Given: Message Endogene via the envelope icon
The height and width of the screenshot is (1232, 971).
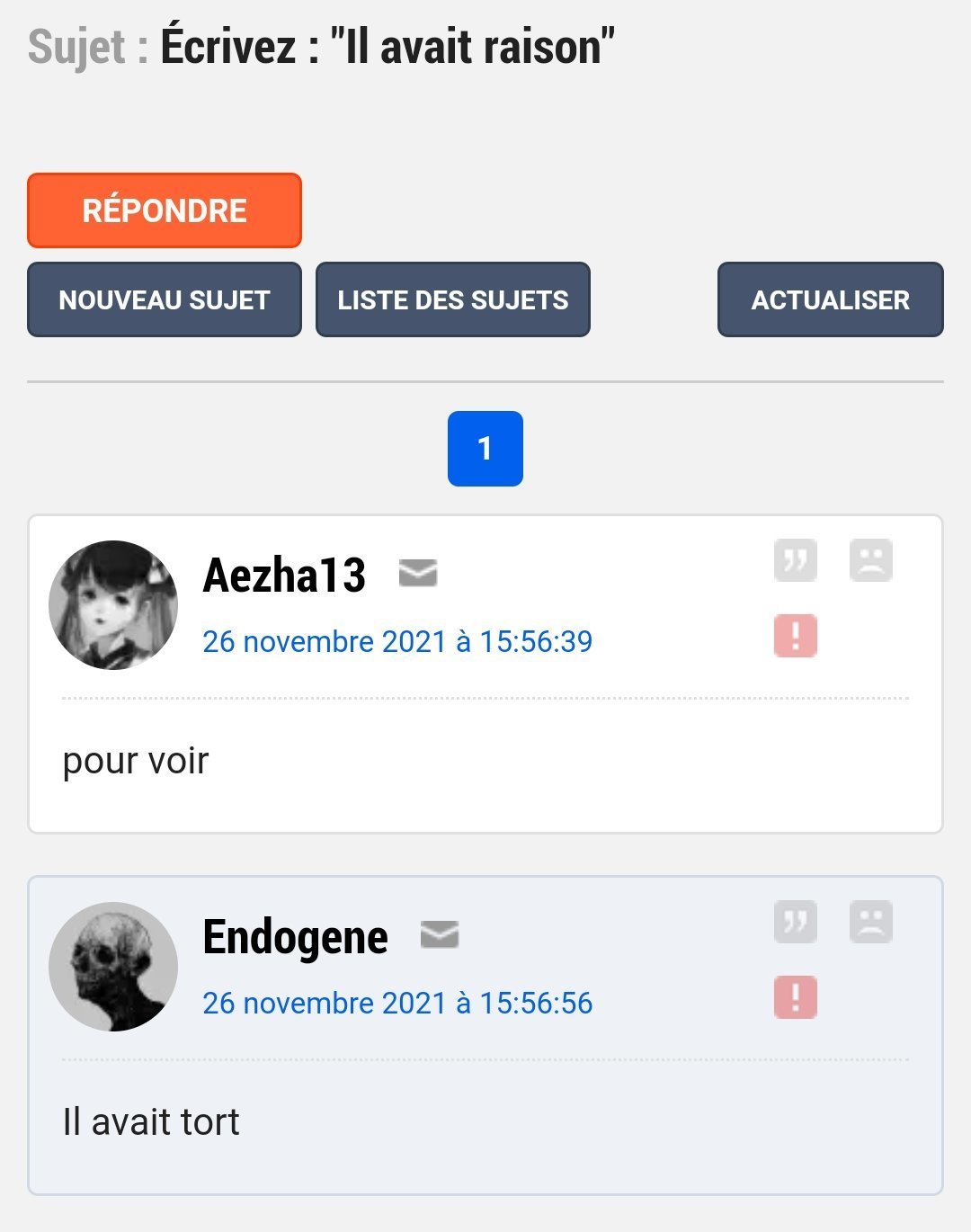Looking at the screenshot, I should (440, 935).
